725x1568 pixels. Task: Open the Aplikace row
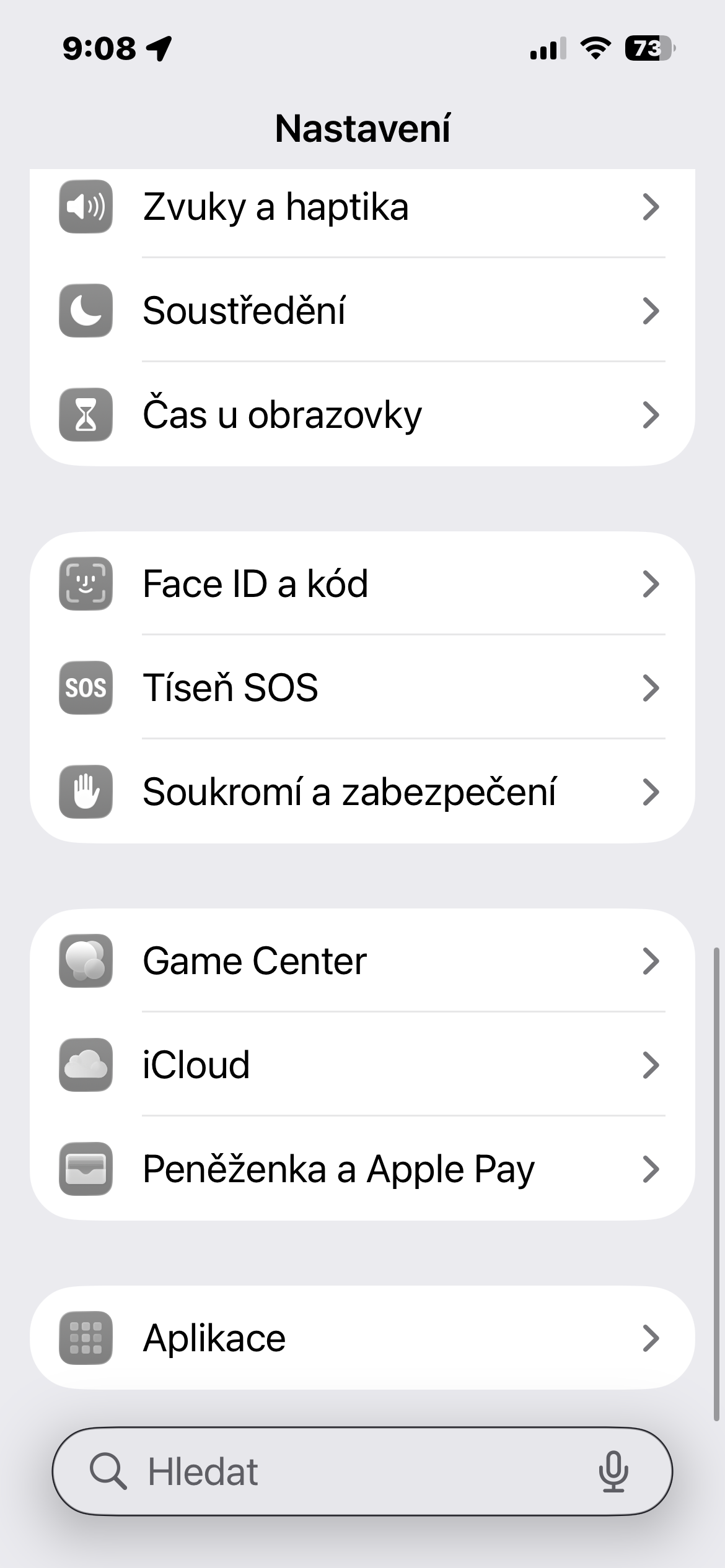coord(362,1338)
